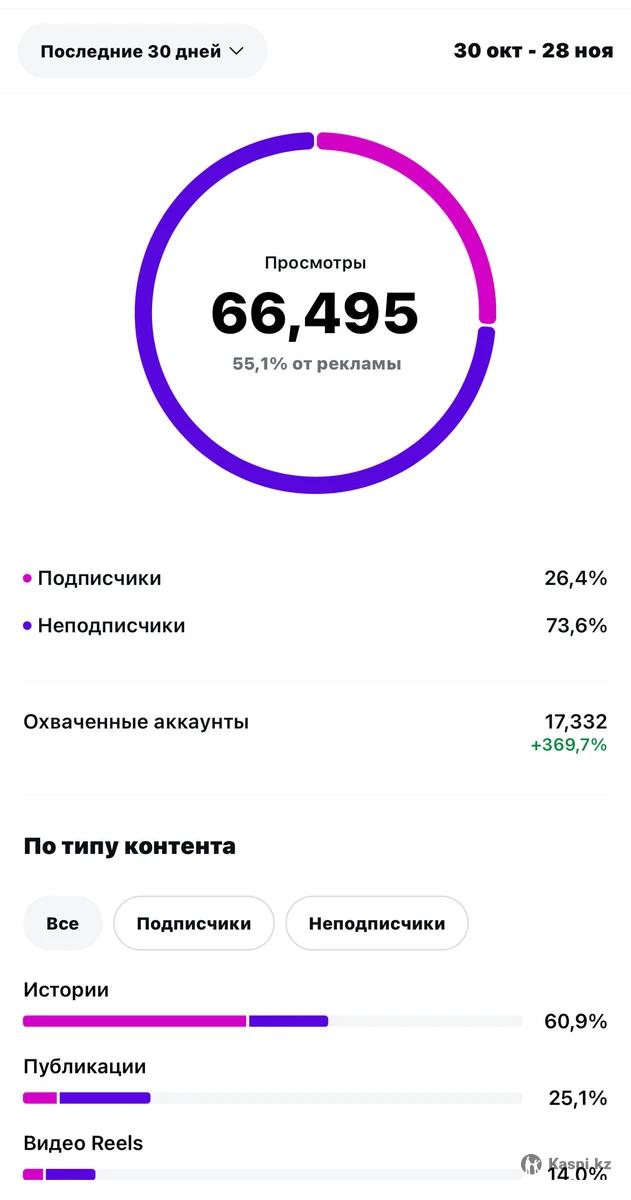Filter content type by Подписчики
631x1200 pixels.
point(193,923)
